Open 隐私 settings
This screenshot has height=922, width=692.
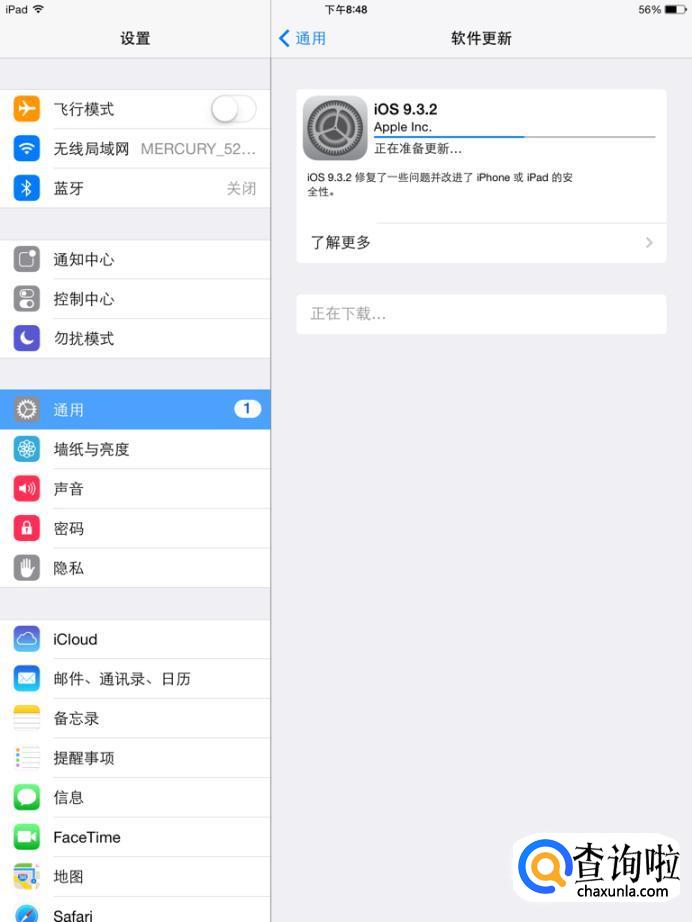pos(135,568)
